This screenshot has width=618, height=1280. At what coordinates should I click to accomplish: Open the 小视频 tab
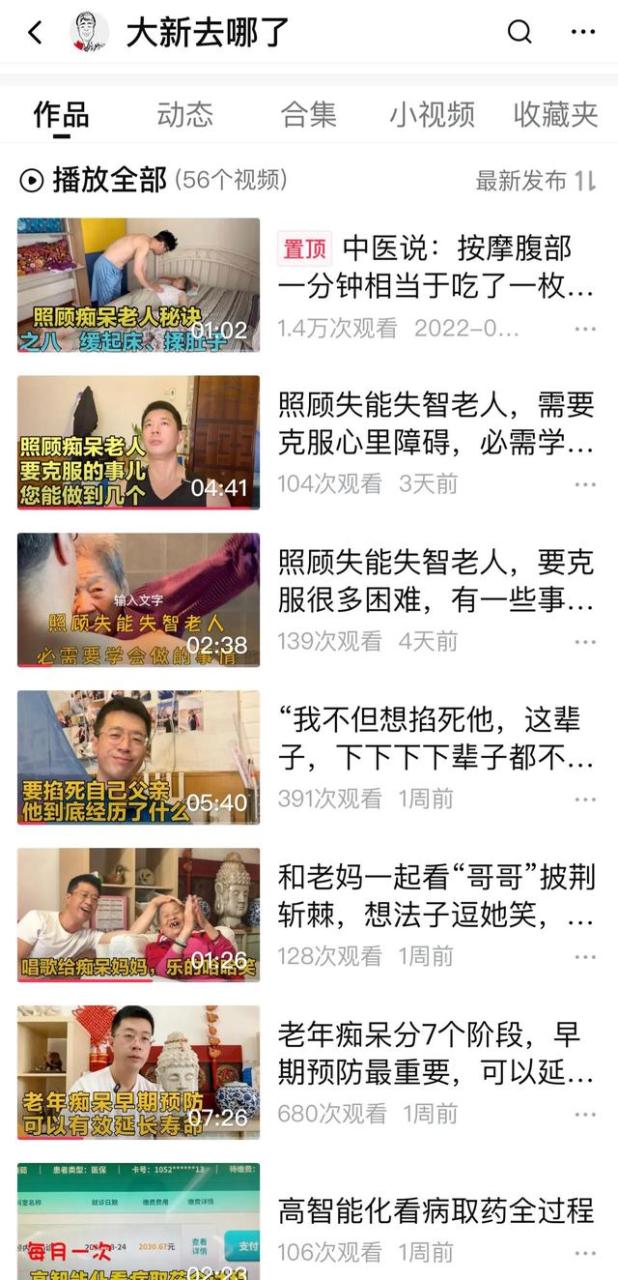tap(432, 114)
